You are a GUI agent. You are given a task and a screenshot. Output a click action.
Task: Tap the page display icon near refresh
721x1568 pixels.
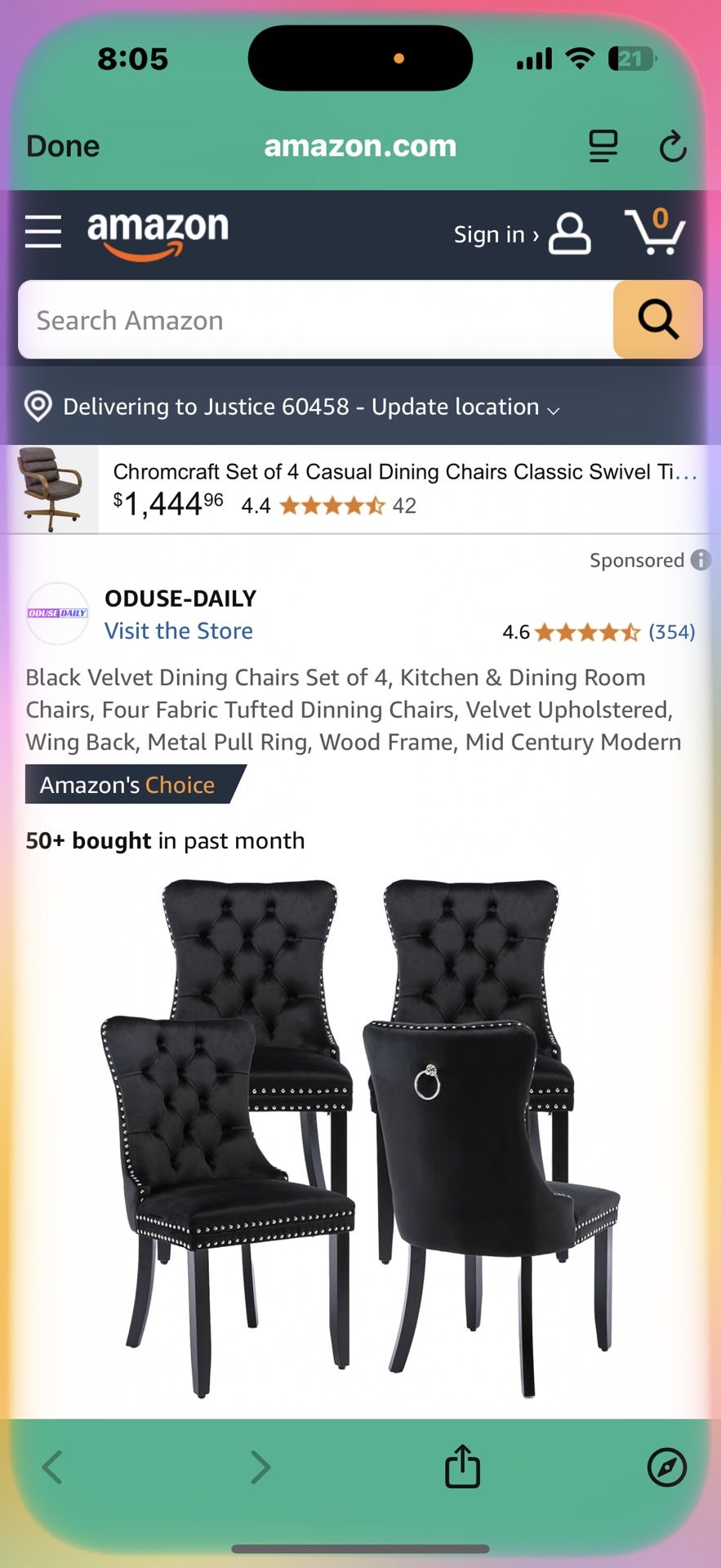pyautogui.click(x=603, y=146)
